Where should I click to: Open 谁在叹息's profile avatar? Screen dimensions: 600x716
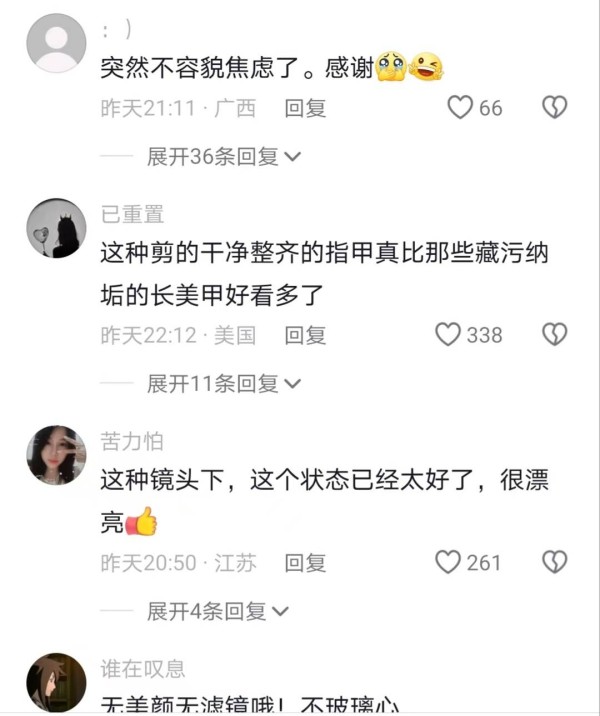pyautogui.click(x=56, y=683)
